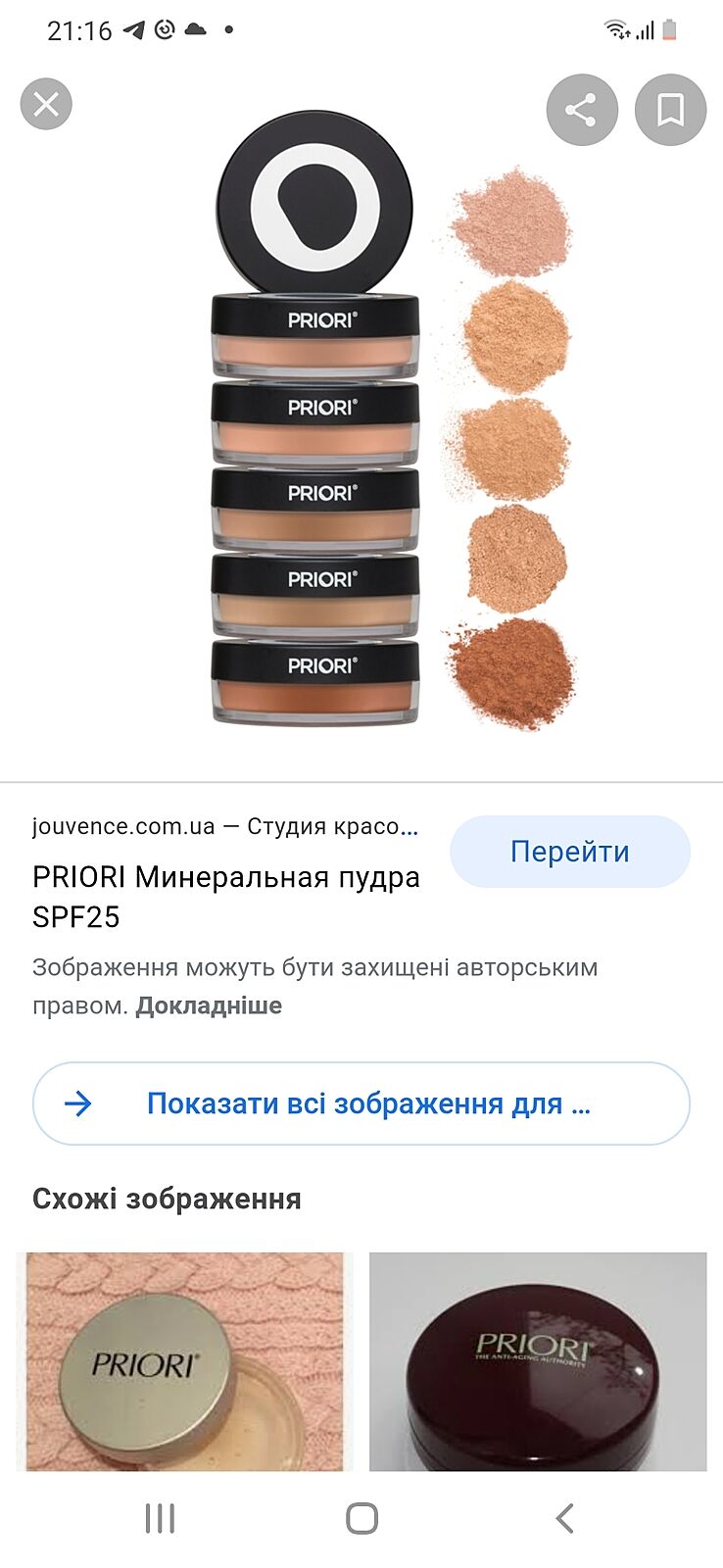Save image with the bookmark icon

670,110
